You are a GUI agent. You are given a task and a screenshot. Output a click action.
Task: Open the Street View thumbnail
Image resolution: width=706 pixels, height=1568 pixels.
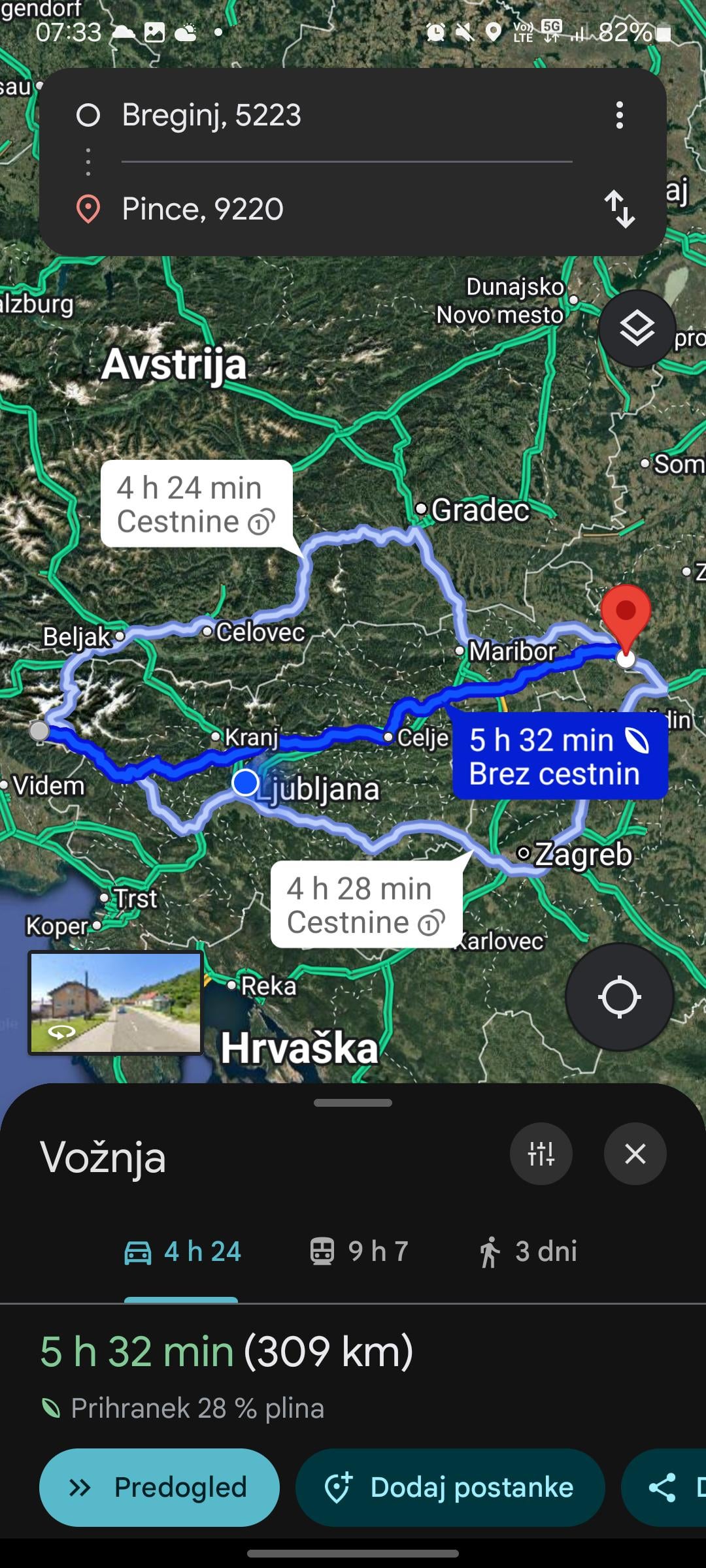[116, 1002]
